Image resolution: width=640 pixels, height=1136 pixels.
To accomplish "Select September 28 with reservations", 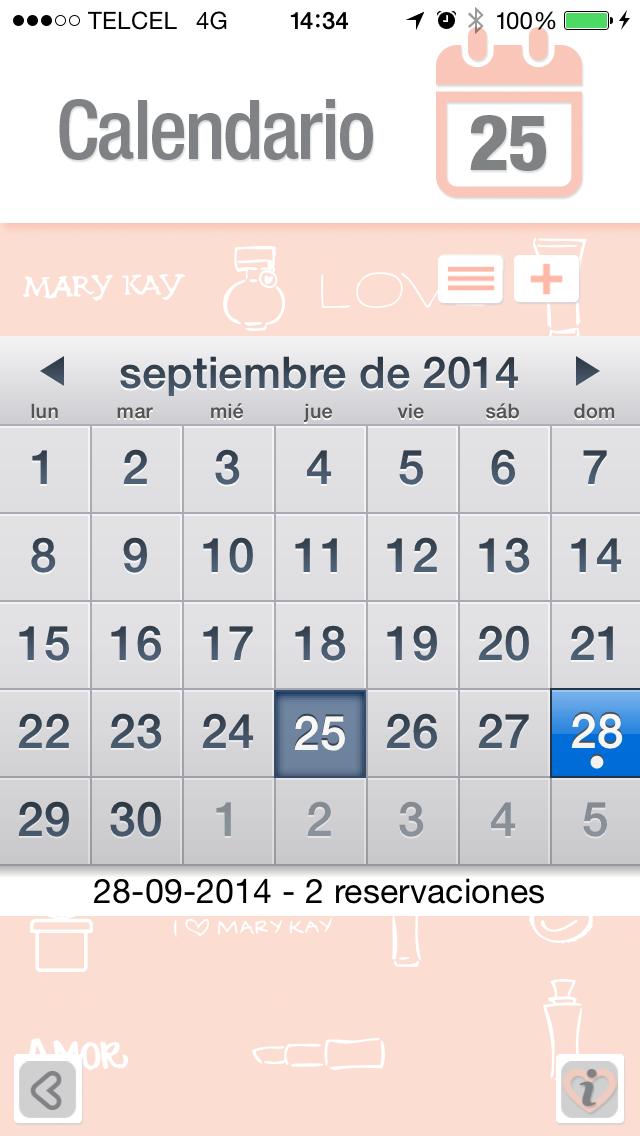I will tap(596, 733).
